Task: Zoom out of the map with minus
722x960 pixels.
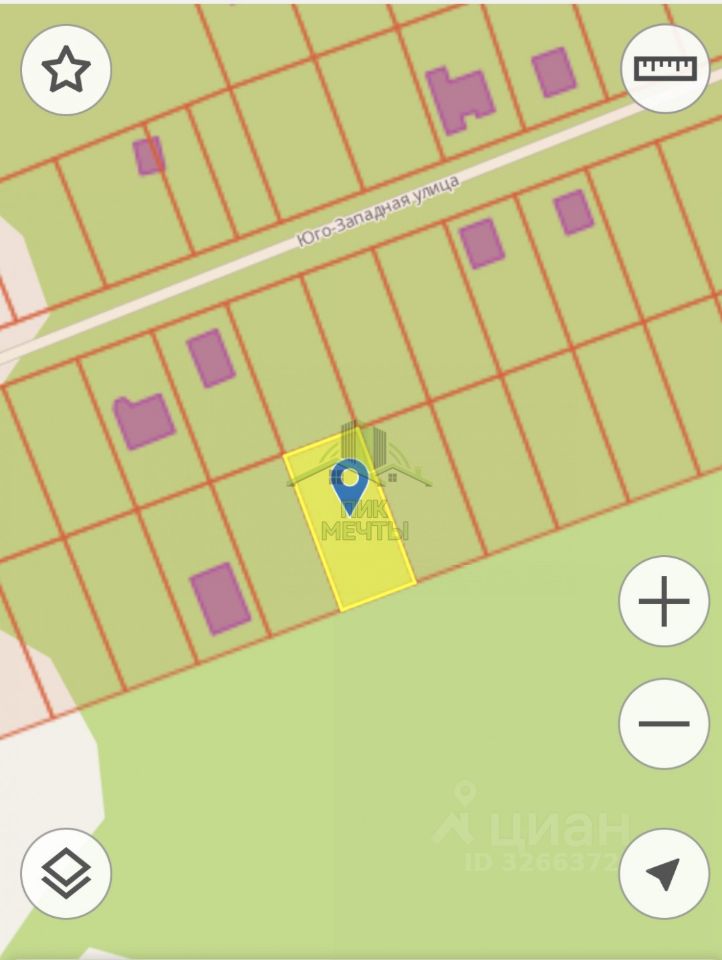Action: click(664, 723)
